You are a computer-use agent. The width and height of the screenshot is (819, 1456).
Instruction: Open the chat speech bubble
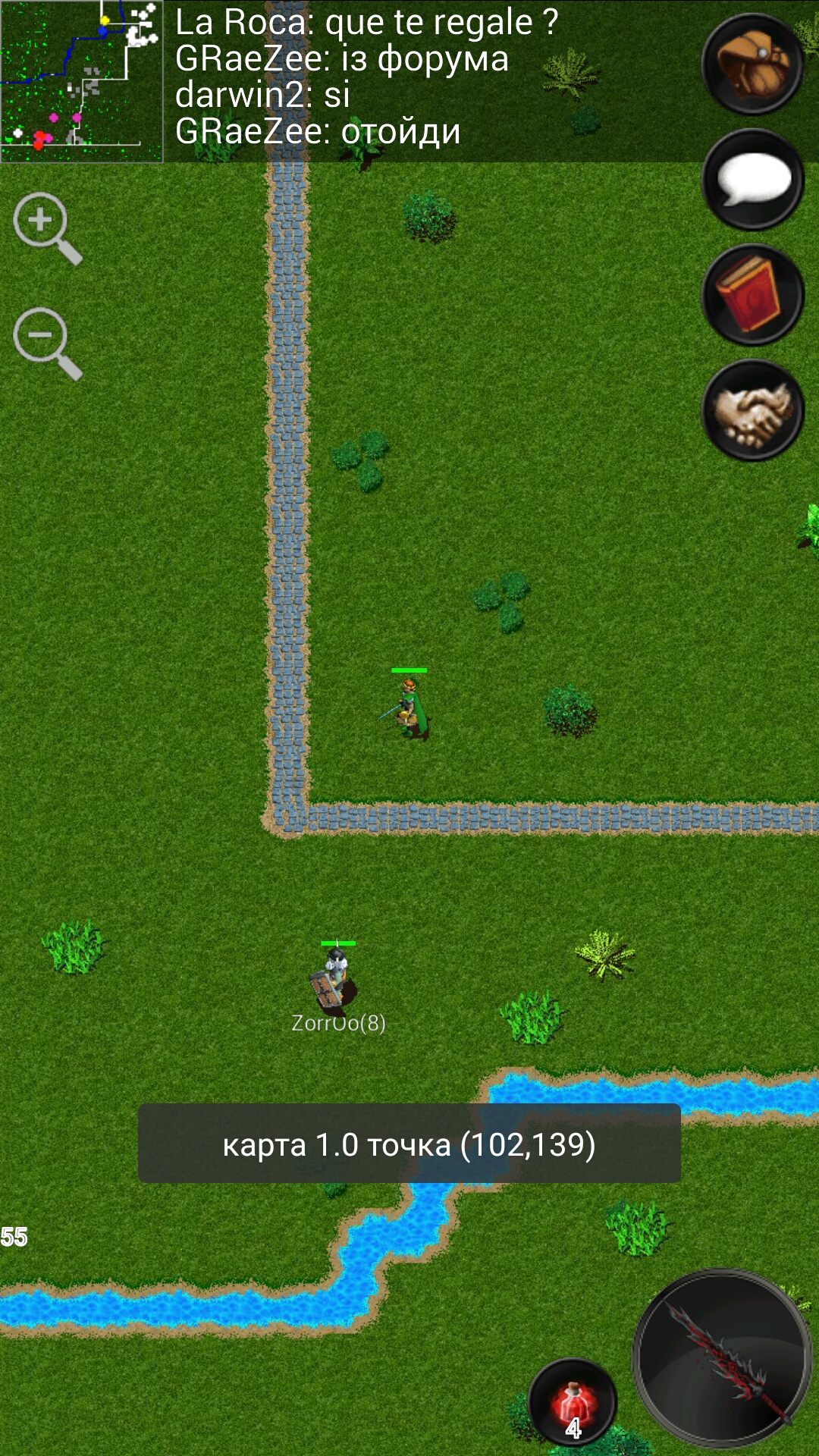(x=752, y=180)
